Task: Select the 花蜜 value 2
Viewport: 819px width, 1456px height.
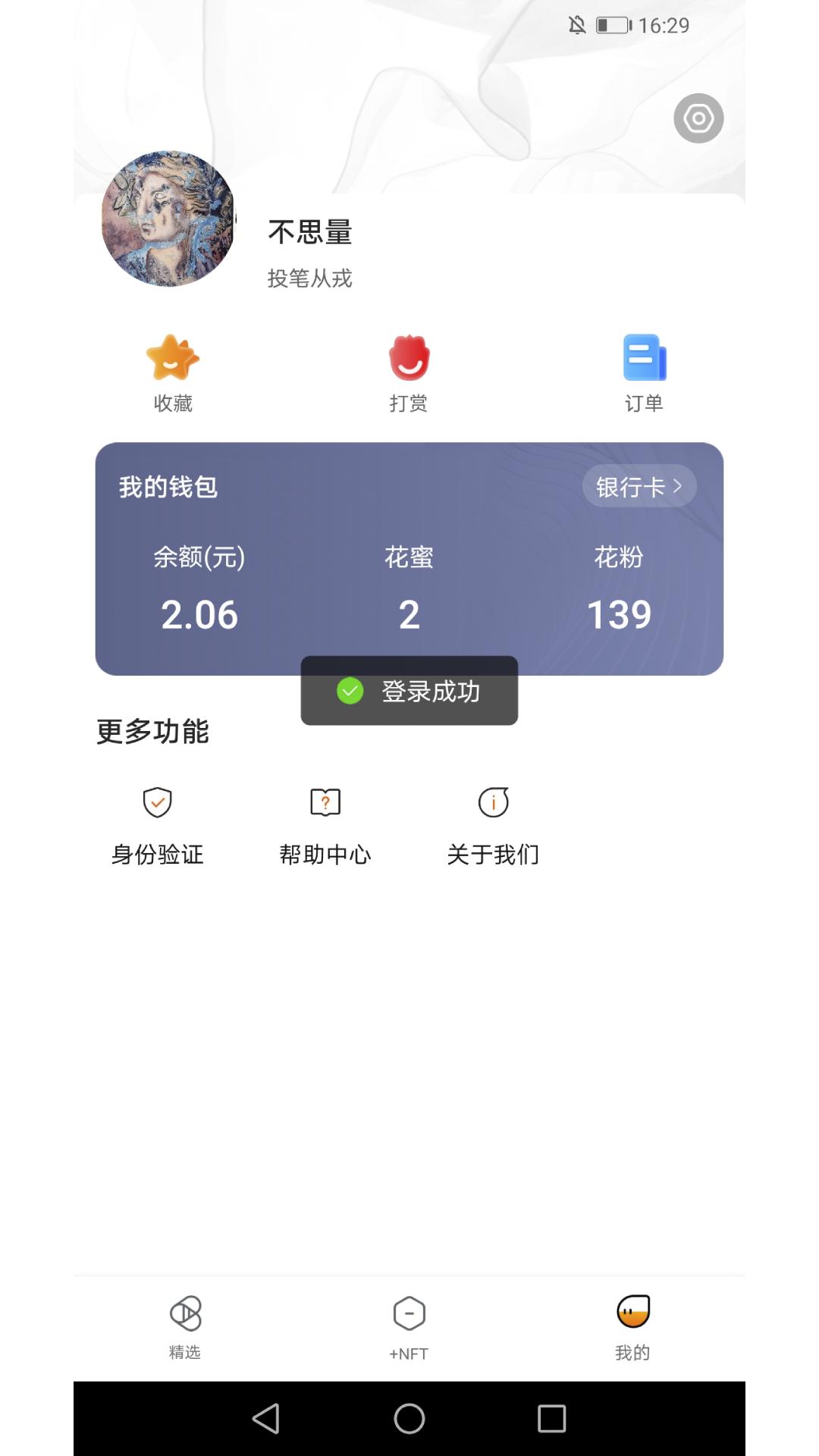Action: click(x=409, y=614)
